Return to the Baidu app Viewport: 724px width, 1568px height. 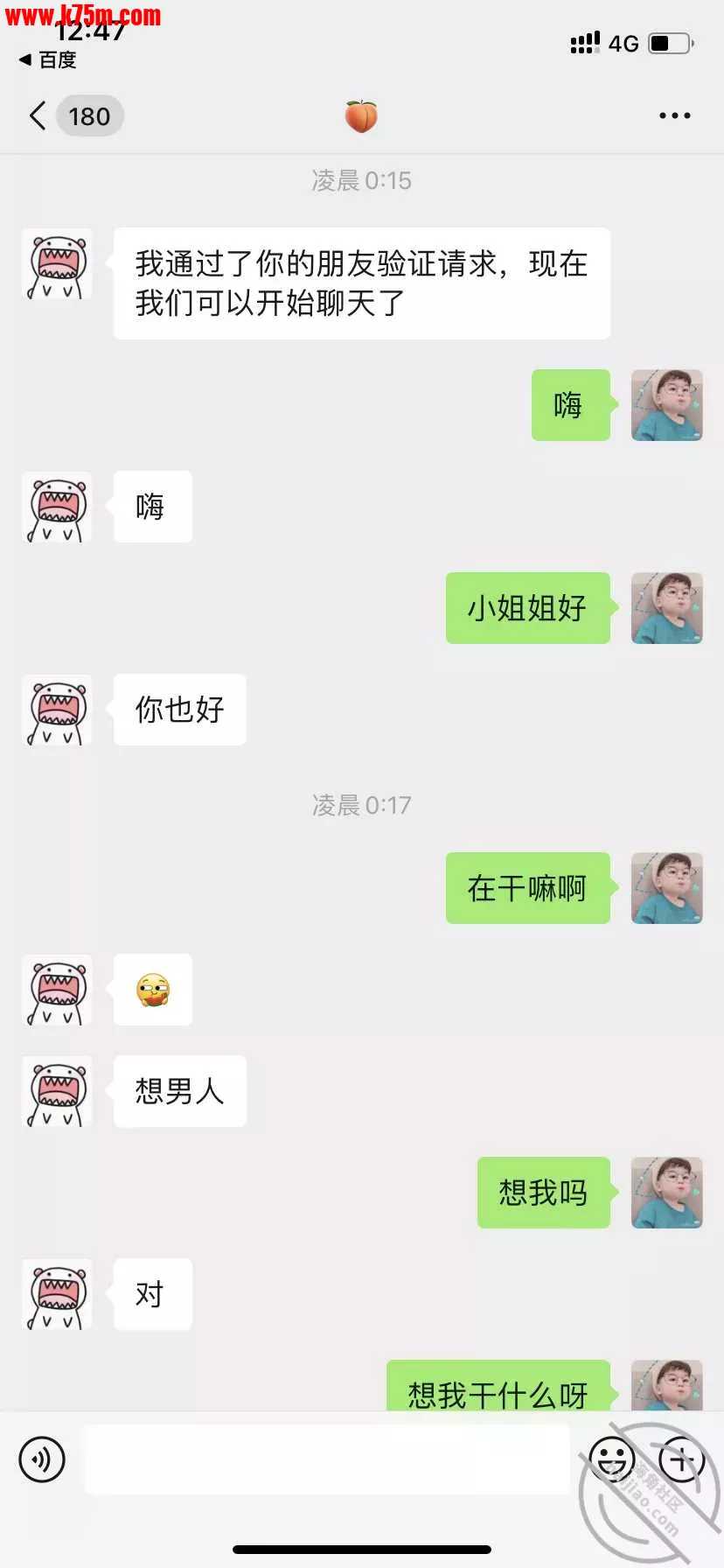pyautogui.click(x=48, y=59)
